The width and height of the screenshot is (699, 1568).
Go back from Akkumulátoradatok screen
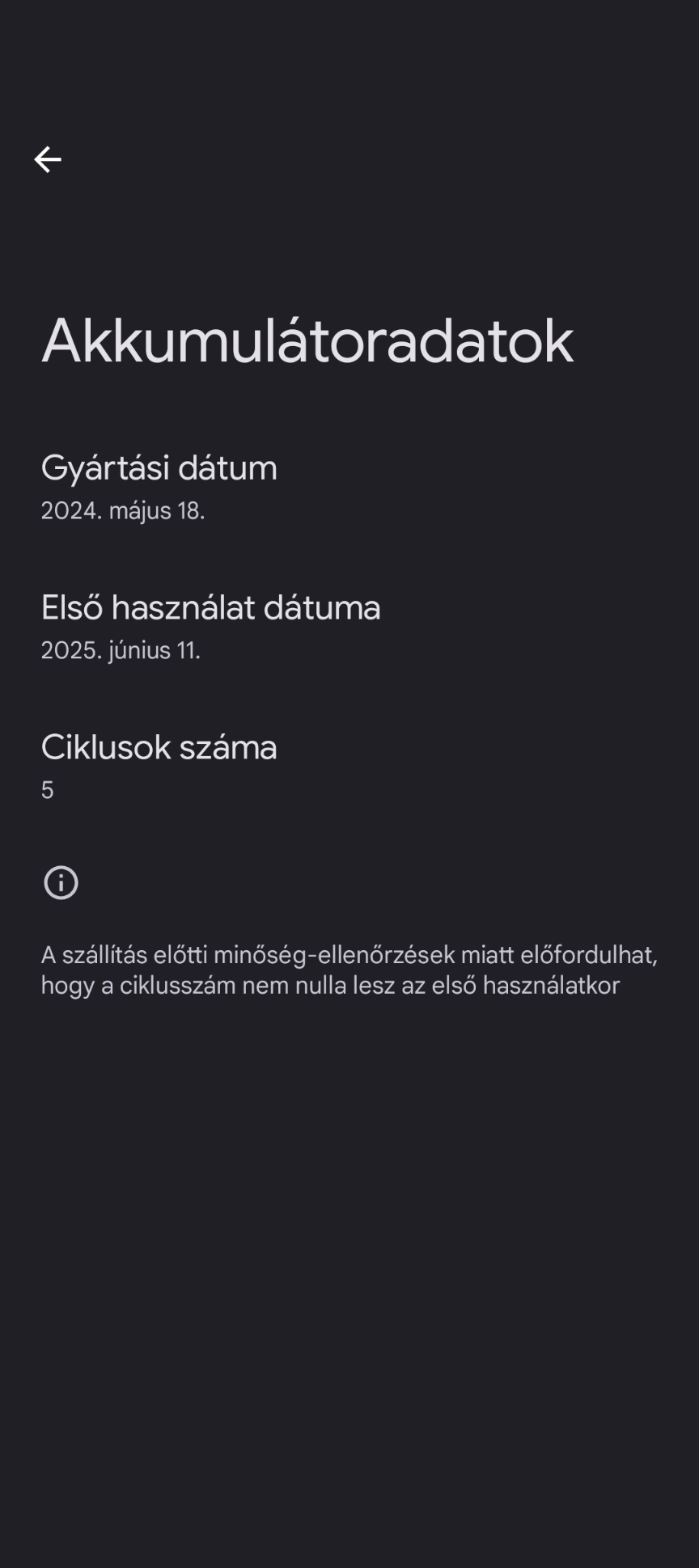48,159
